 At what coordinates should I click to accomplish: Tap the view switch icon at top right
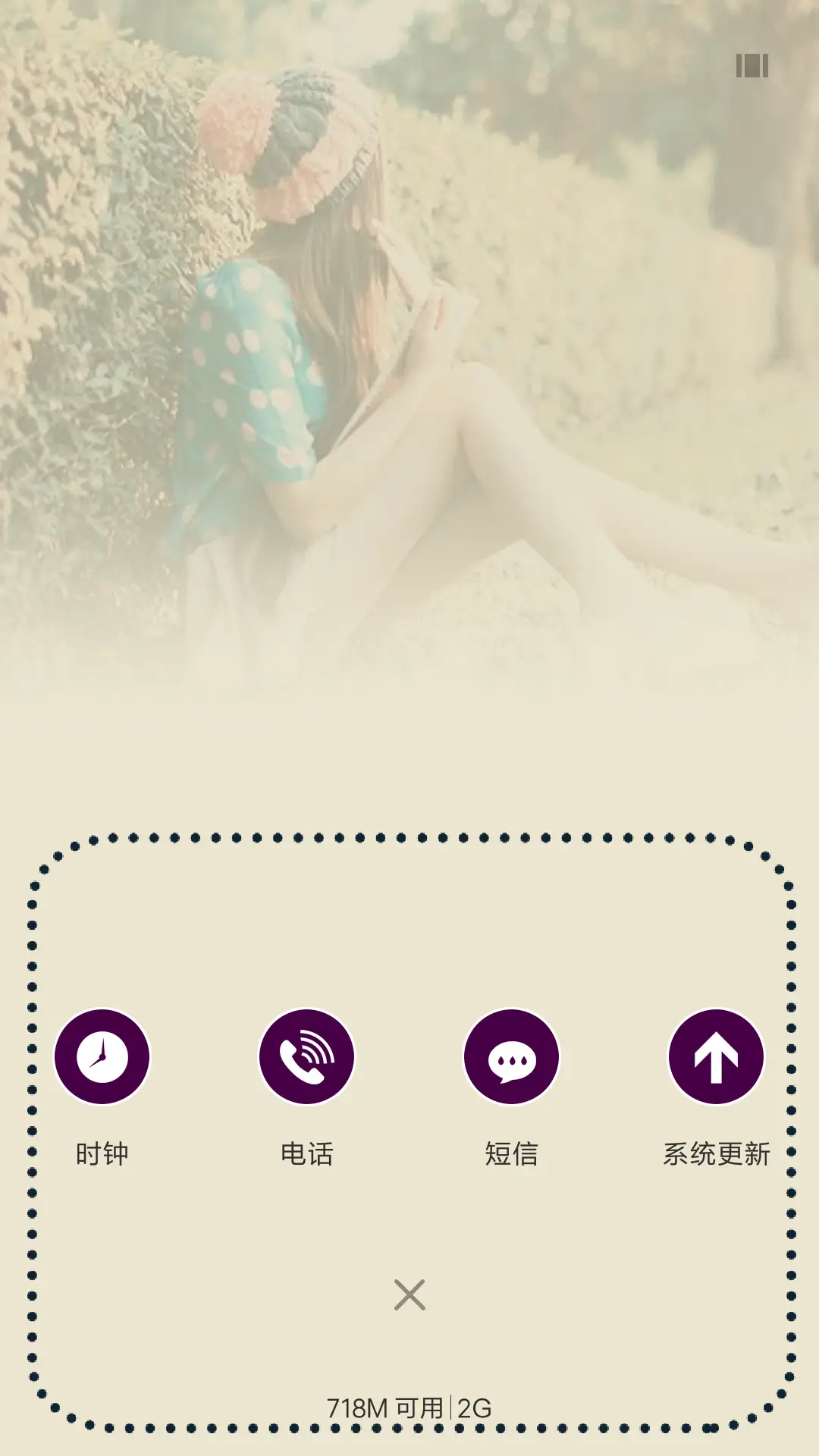(x=752, y=66)
